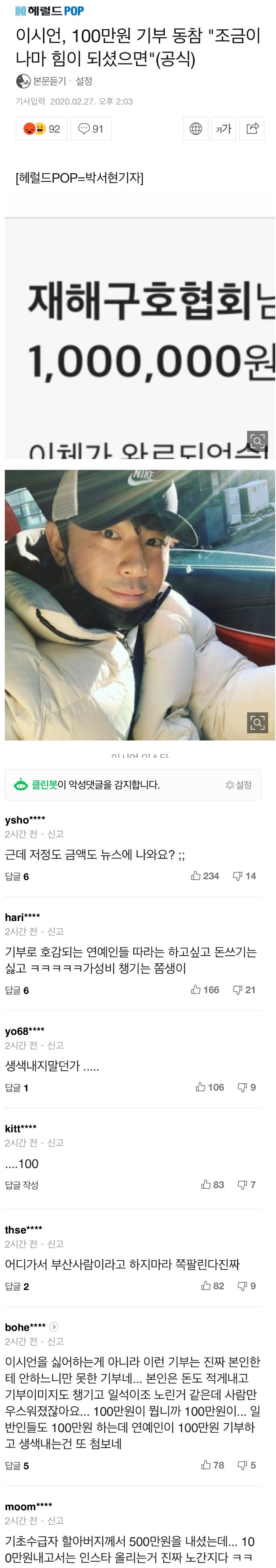Tap the globe translate icon
Image resolution: width=276 pixels, height=1568 pixels.
[196, 129]
